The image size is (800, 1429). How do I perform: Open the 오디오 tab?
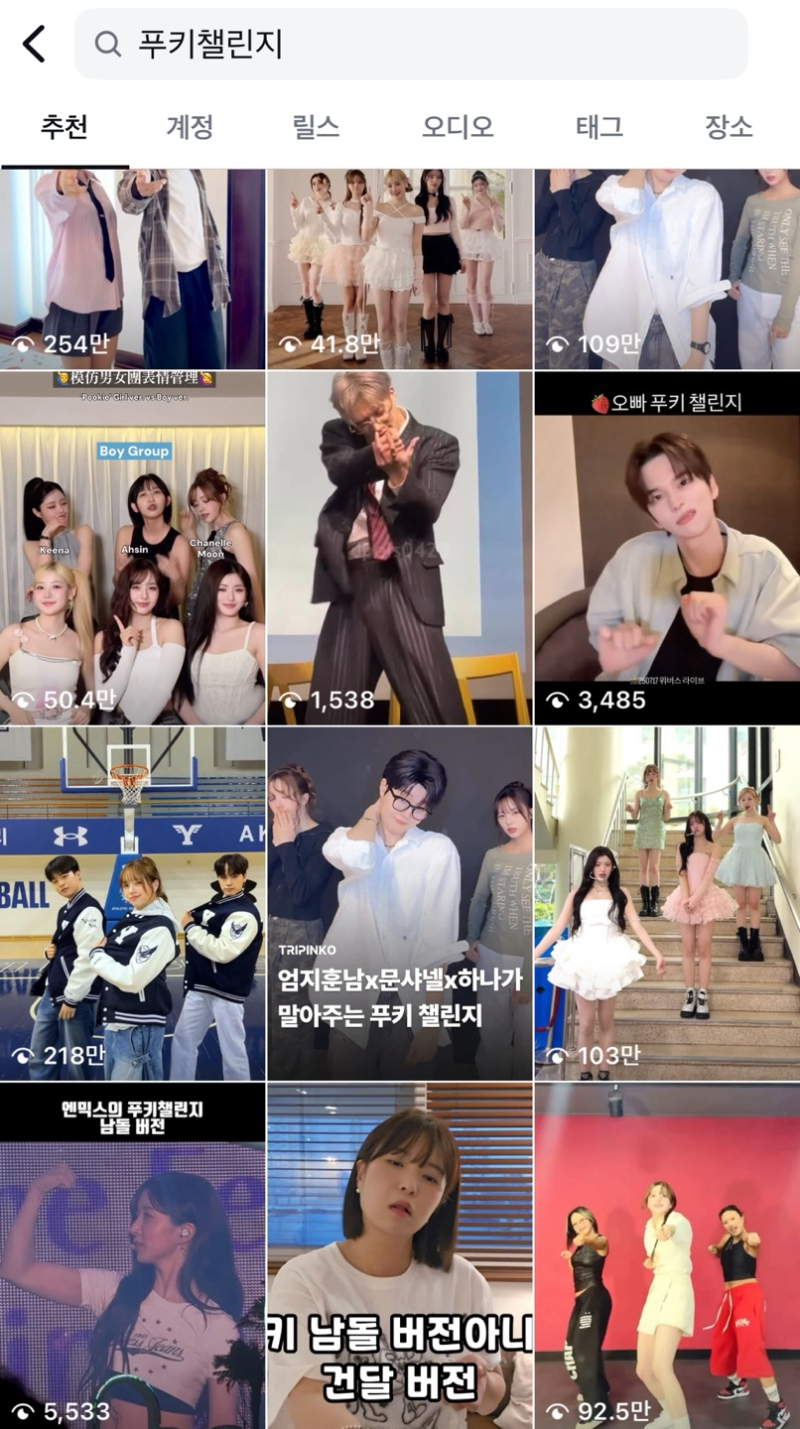457,127
